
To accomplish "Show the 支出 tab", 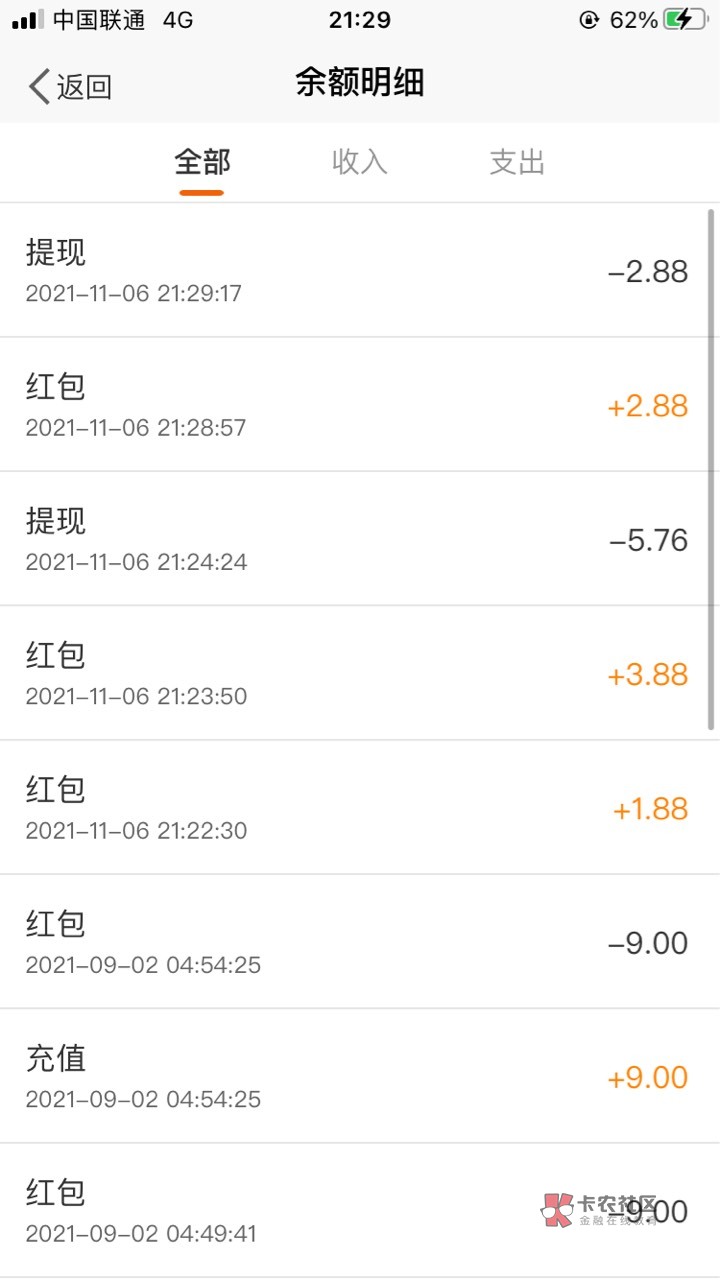I will point(517,162).
